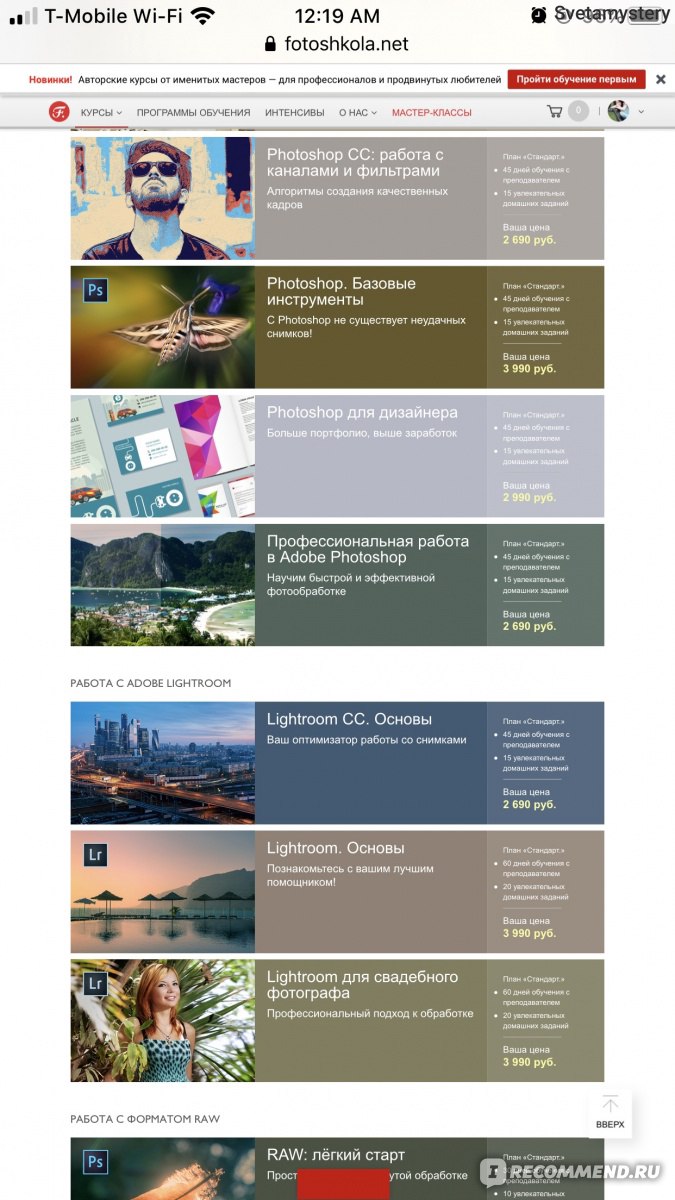Open the fotoshkola logo home link
Viewport: 675px width, 1200px height.
point(59,112)
